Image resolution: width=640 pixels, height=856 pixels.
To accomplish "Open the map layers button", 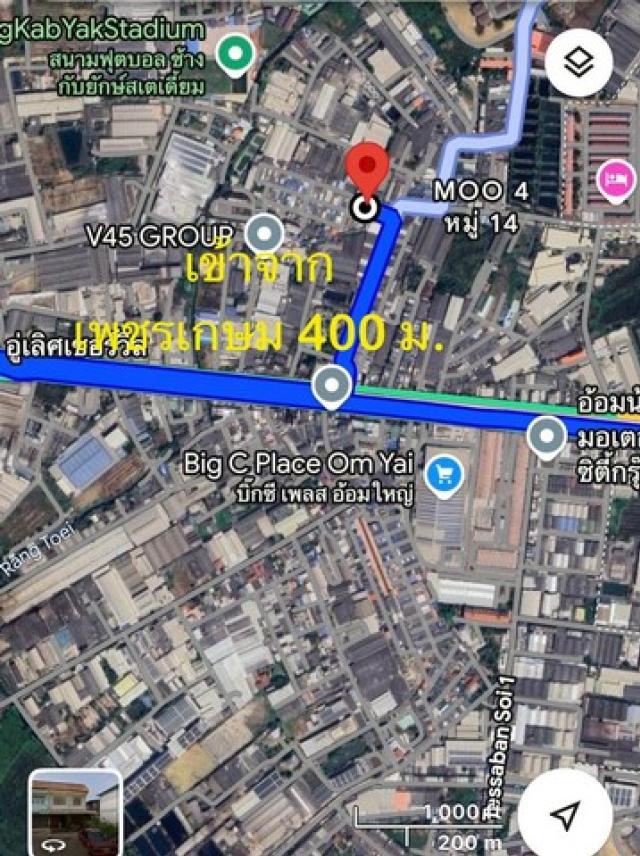I will tap(579, 63).
